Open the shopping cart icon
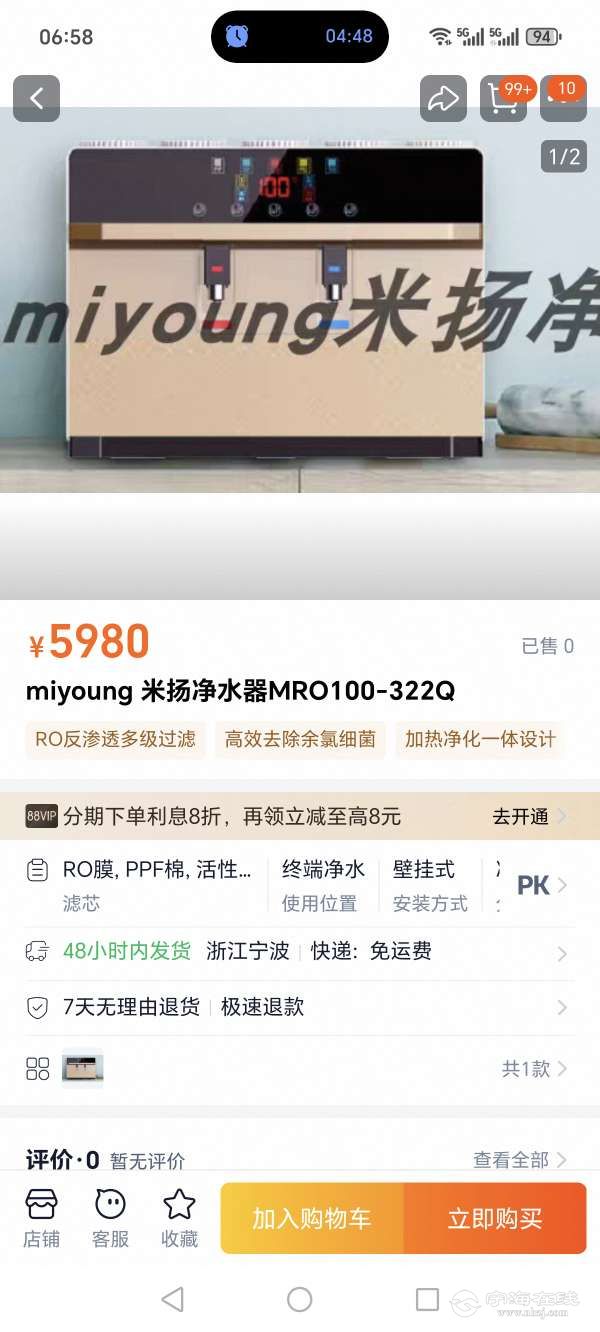This screenshot has width=600, height=1332. coord(503,98)
